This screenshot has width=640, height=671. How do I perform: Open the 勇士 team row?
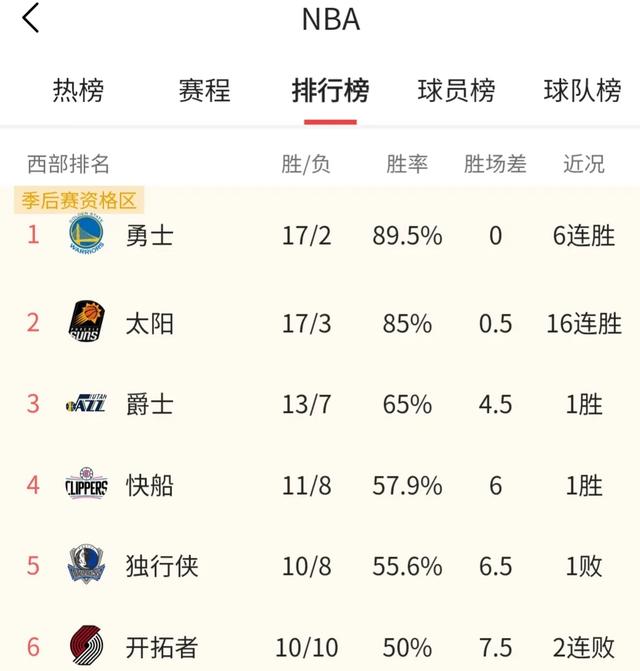[150, 236]
